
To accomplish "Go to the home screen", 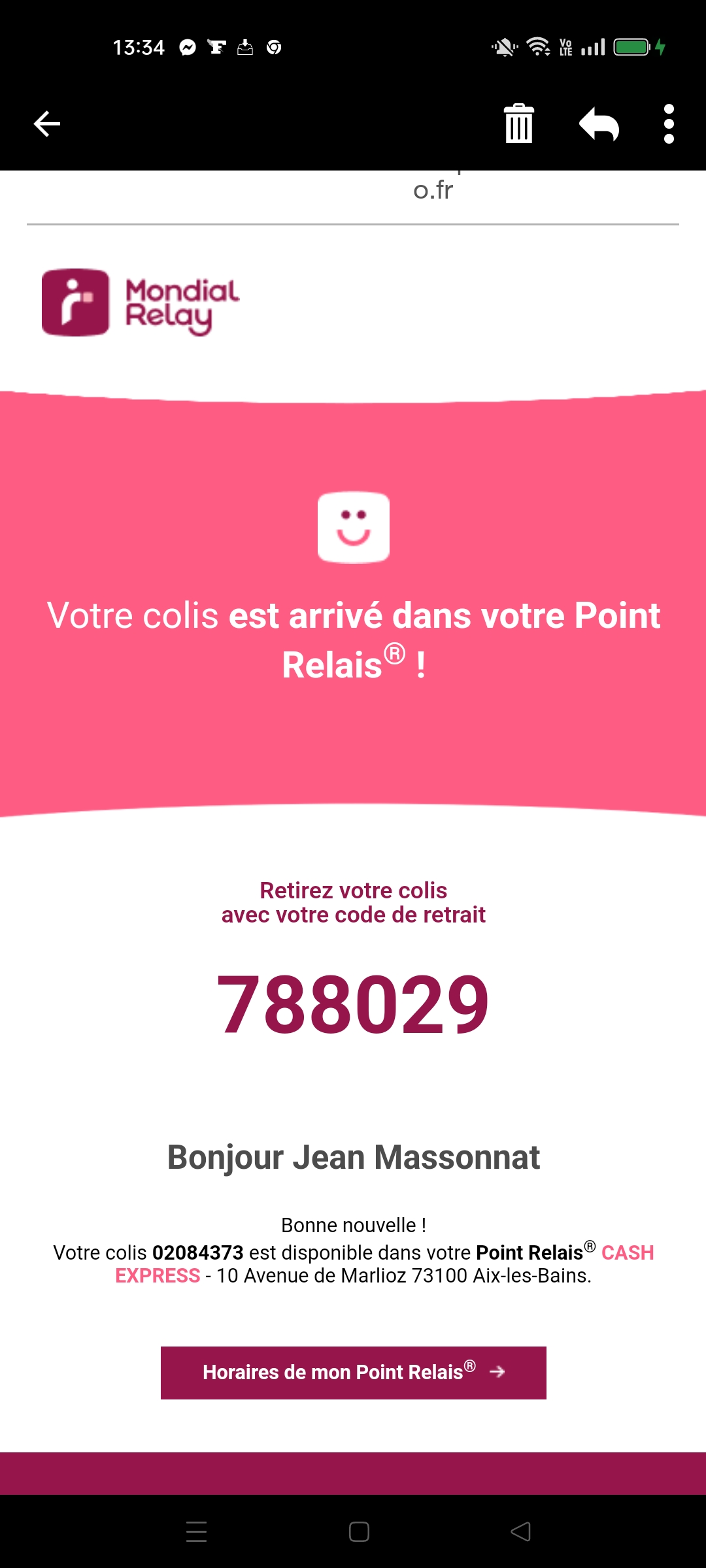I will (x=359, y=1531).
